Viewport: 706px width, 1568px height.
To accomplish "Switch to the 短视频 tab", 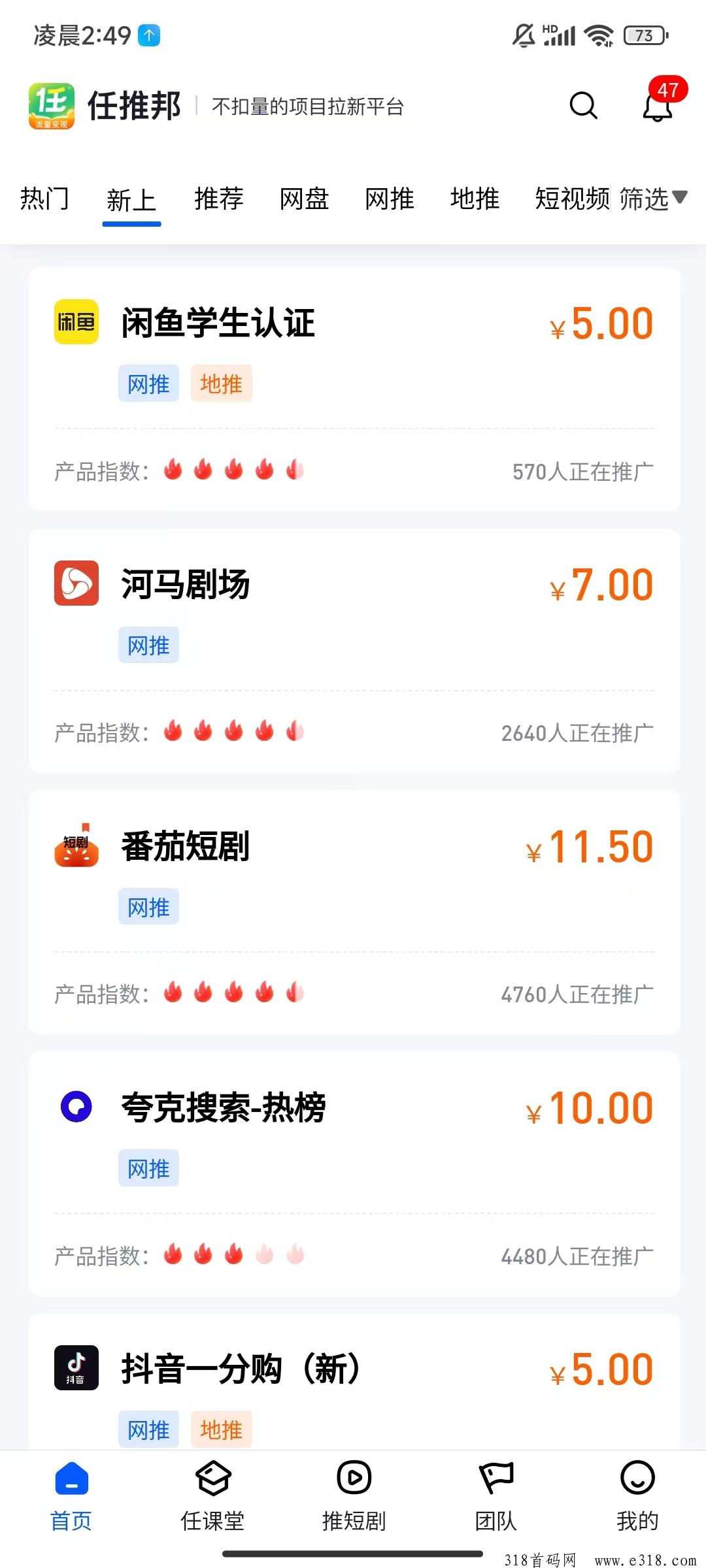I will click(x=572, y=199).
